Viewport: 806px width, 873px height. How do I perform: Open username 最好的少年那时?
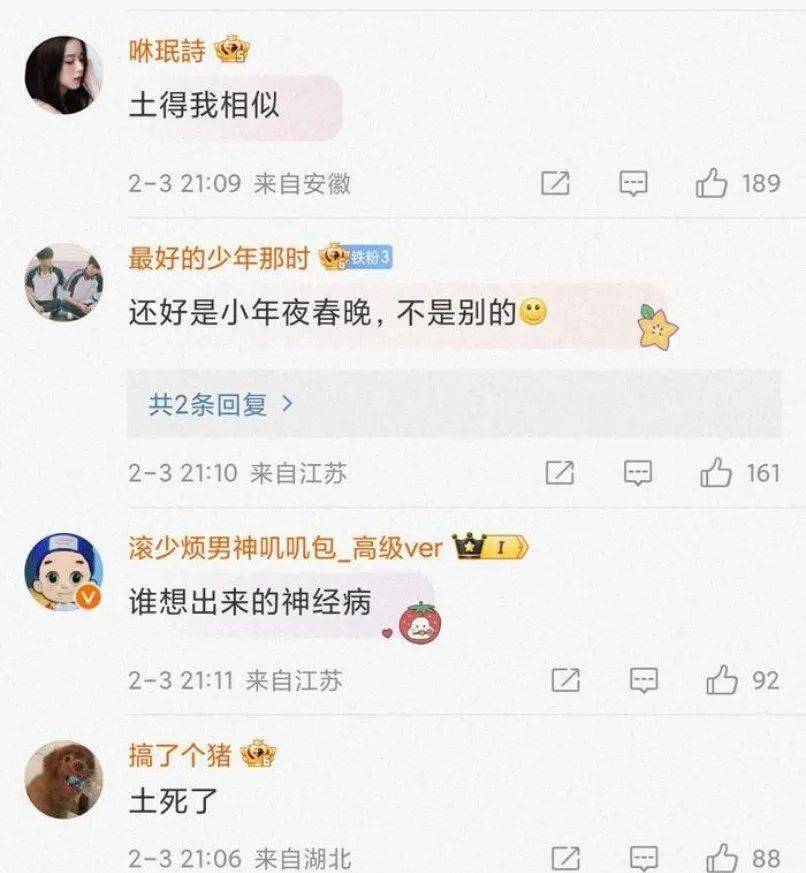coord(219,258)
